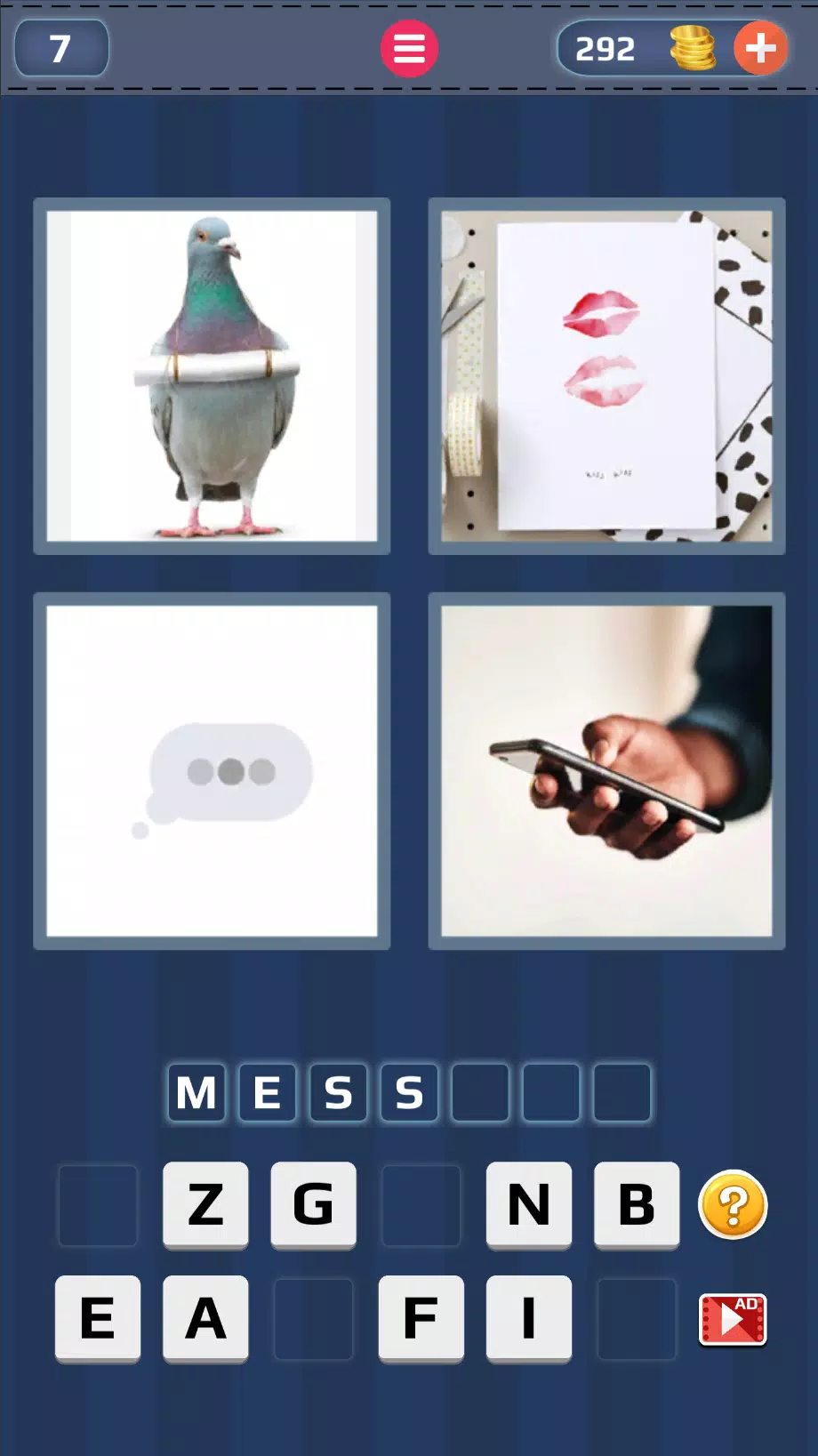Click the AD video button for free coins
Image resolution: width=818 pixels, height=1456 pixels.
coord(732,1318)
